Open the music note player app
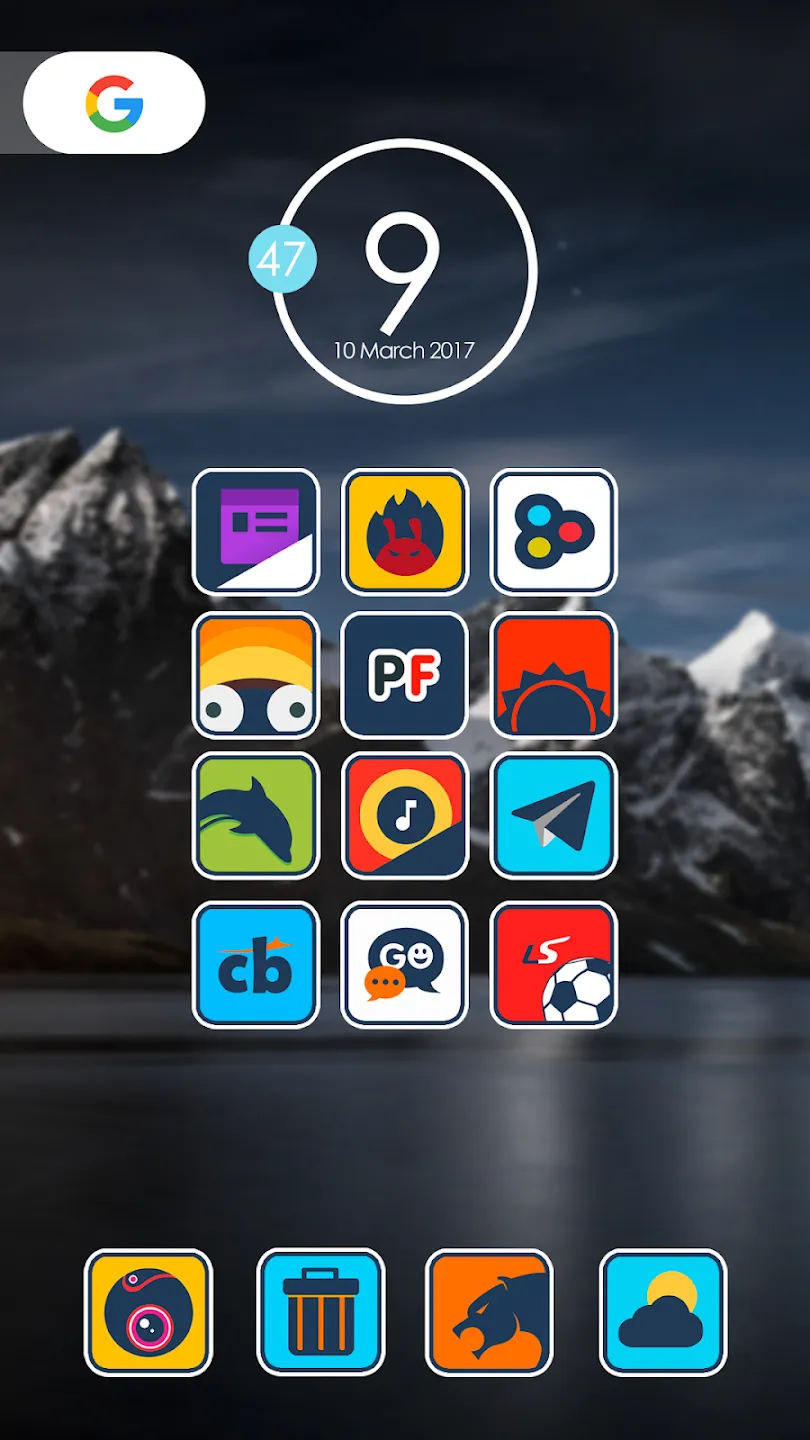Image resolution: width=810 pixels, height=1440 pixels. coord(404,816)
